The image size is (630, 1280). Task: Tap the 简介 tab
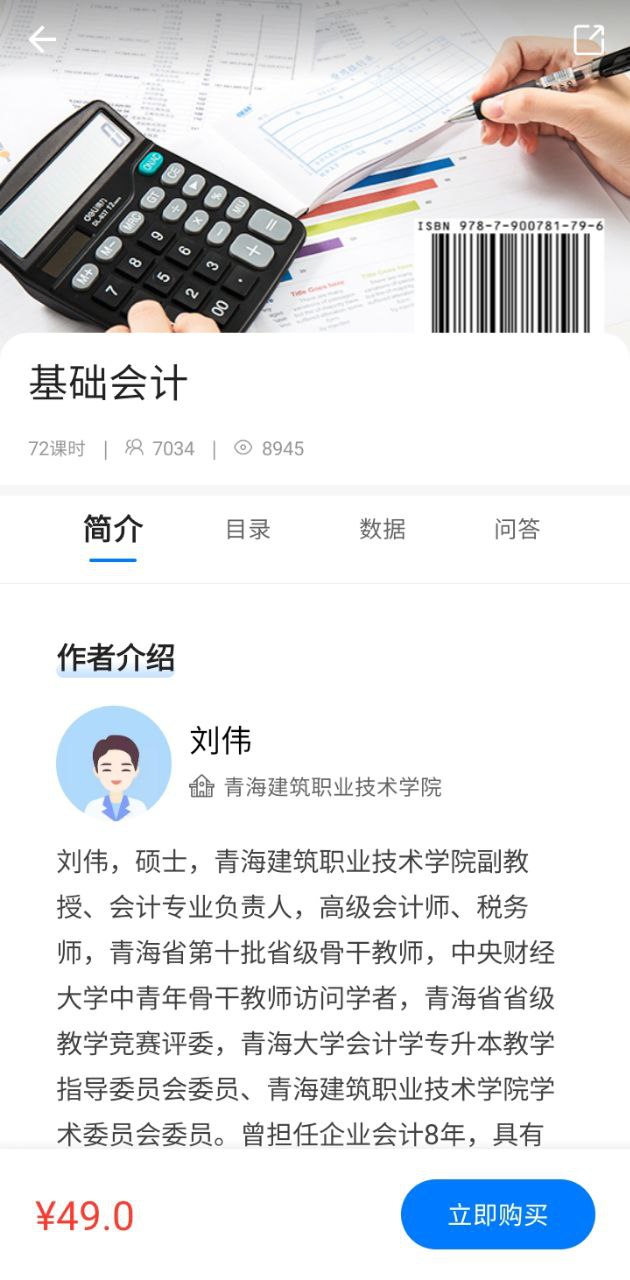point(113,530)
